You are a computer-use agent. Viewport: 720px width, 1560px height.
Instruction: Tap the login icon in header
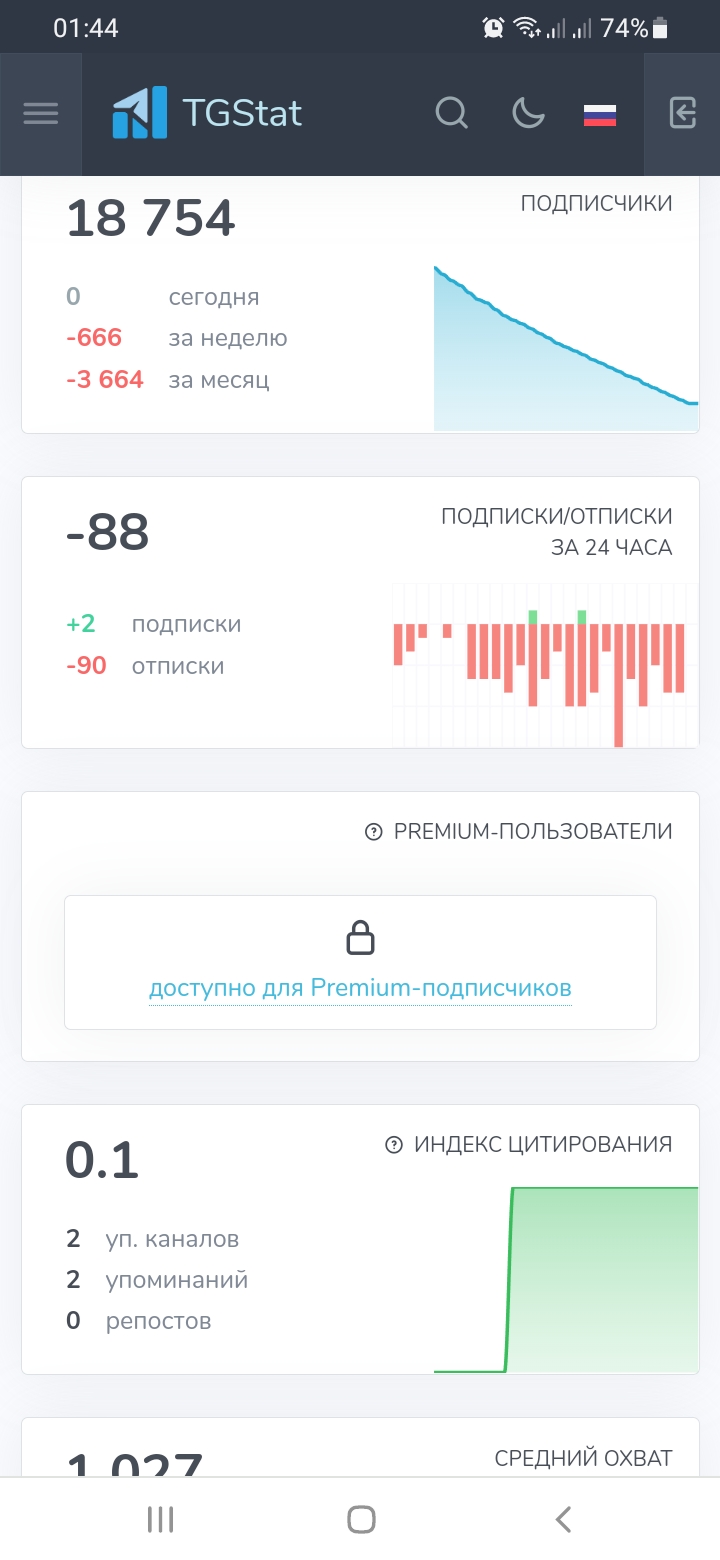point(682,113)
